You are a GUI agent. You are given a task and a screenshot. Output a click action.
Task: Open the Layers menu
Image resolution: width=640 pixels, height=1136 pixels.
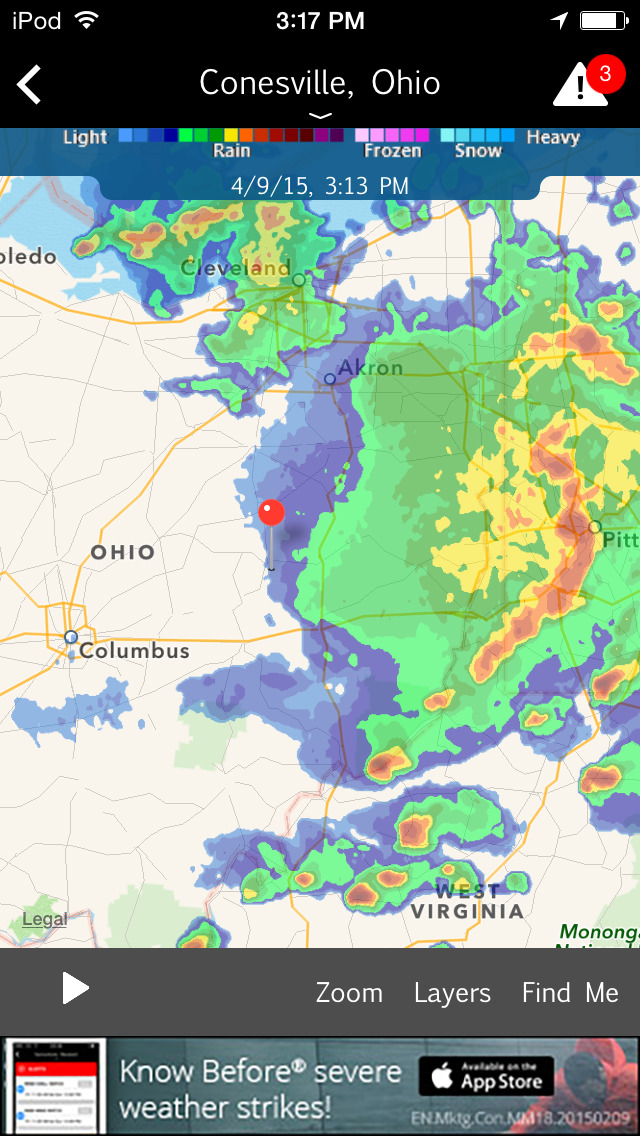click(x=452, y=993)
